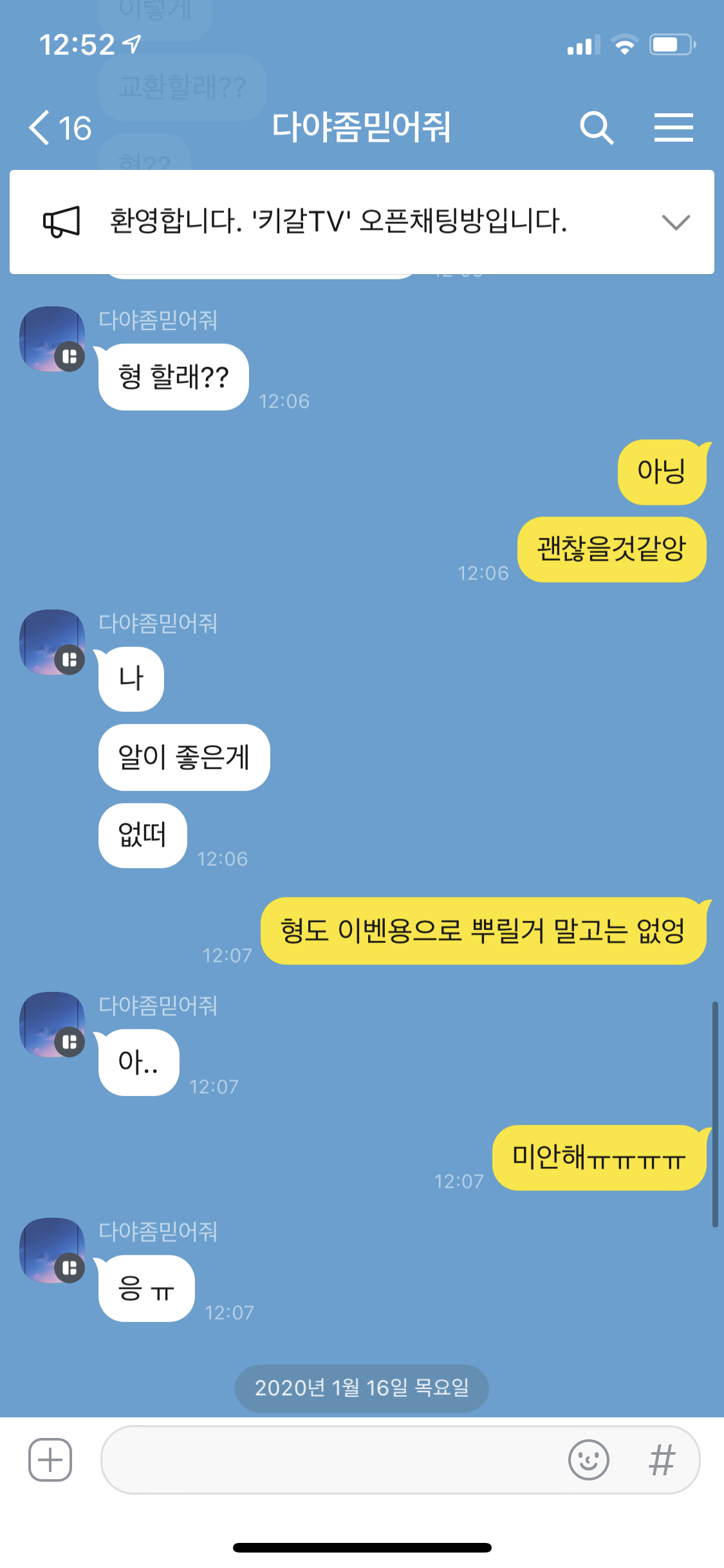The width and height of the screenshot is (724, 1568).
Task: Open the plus attachment menu
Action: (50, 1459)
